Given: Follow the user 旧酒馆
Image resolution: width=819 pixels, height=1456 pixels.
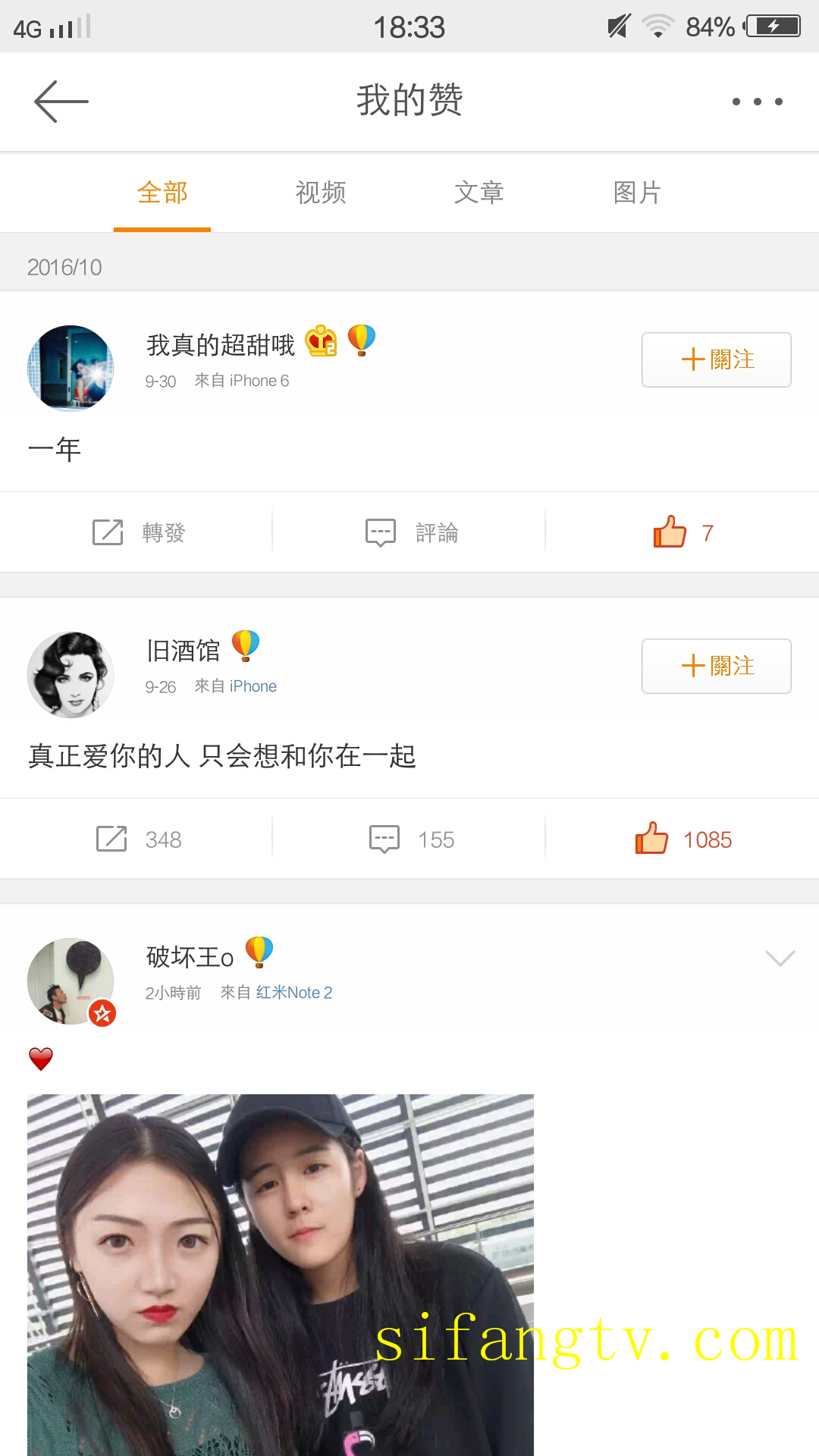Looking at the screenshot, I should [x=717, y=666].
